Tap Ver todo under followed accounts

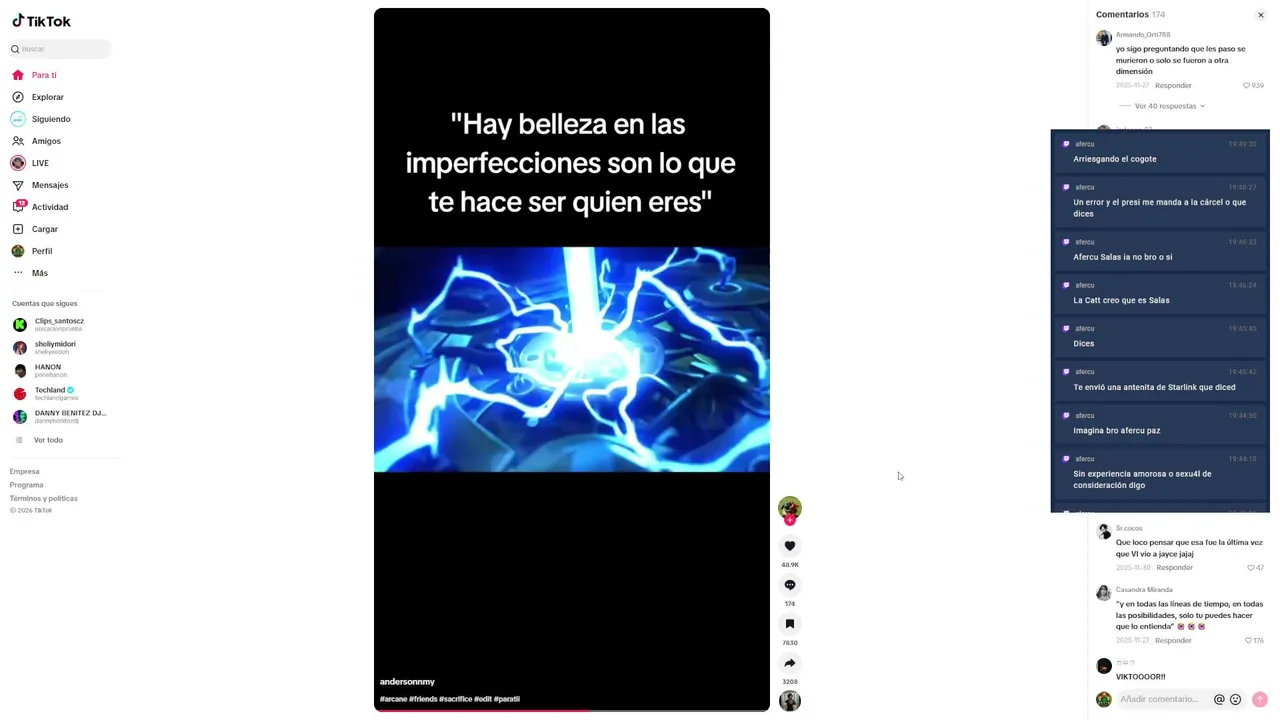(48, 440)
